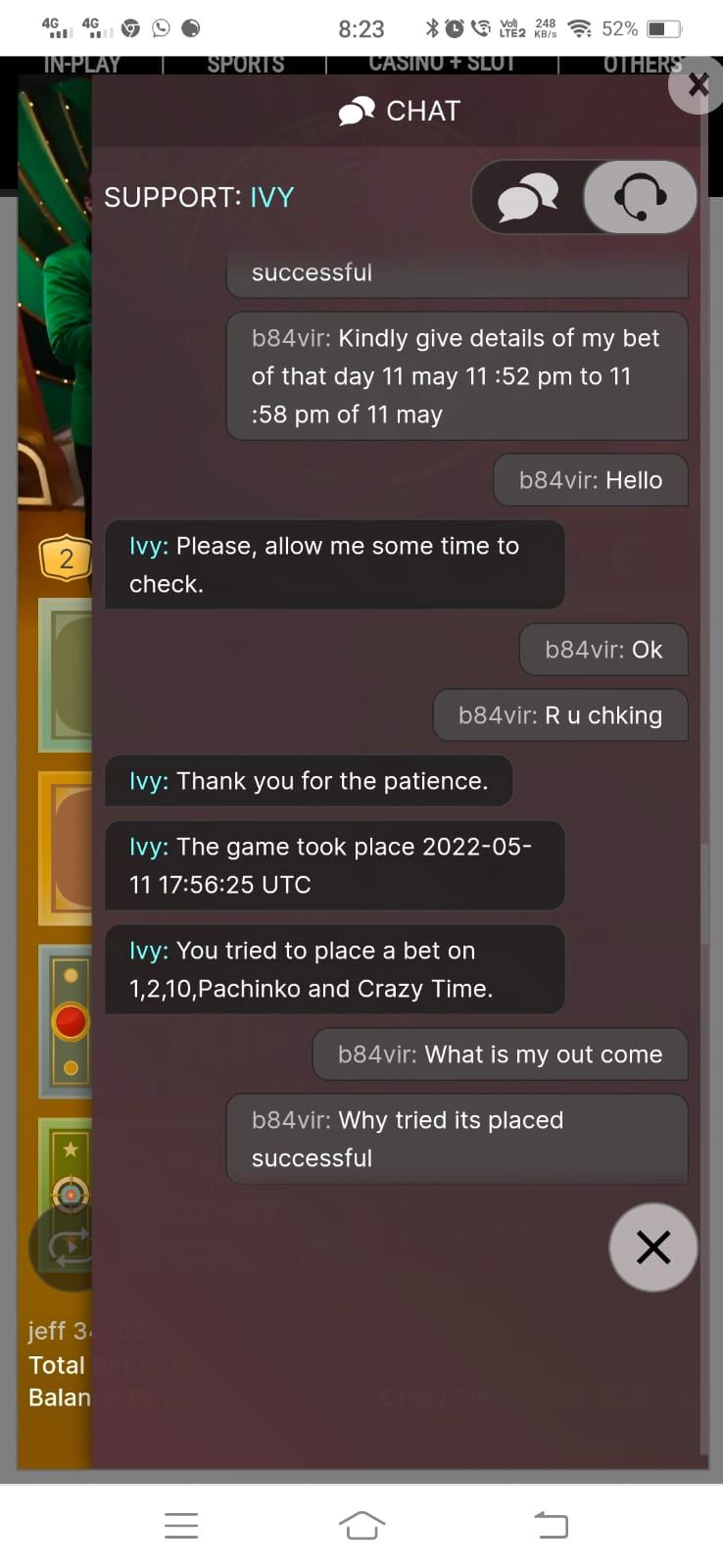Open the CASINO + SLOT tab
This screenshot has width=723, height=1568.
click(442, 64)
